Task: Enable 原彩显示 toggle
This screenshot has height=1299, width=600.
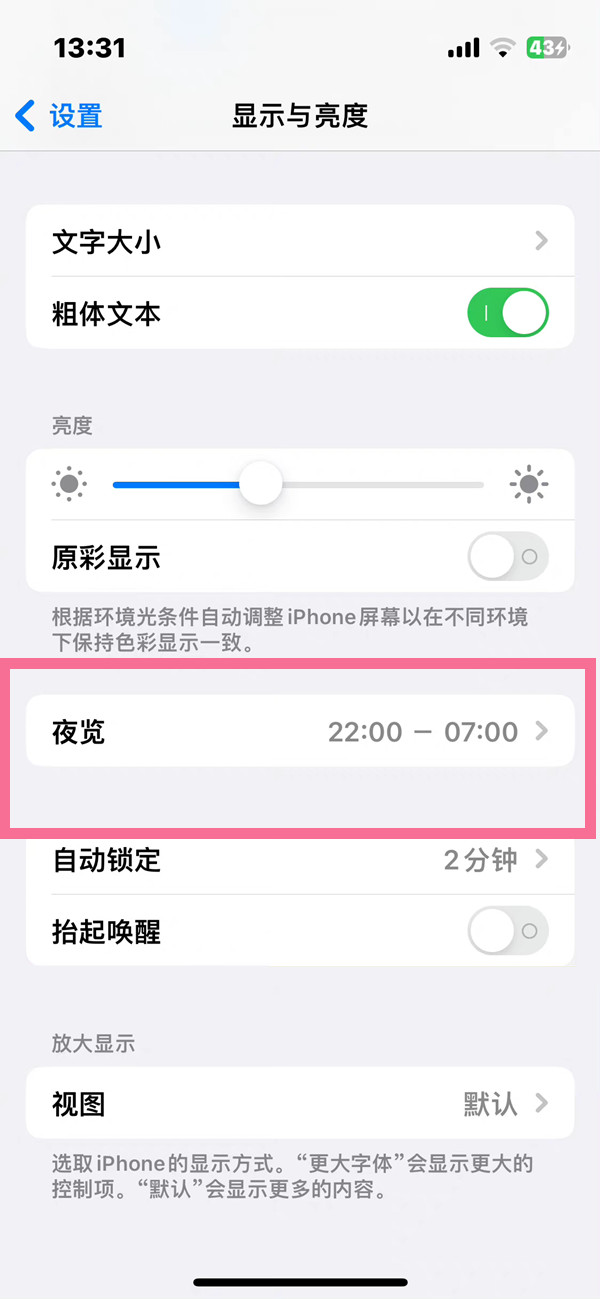Action: click(507, 557)
